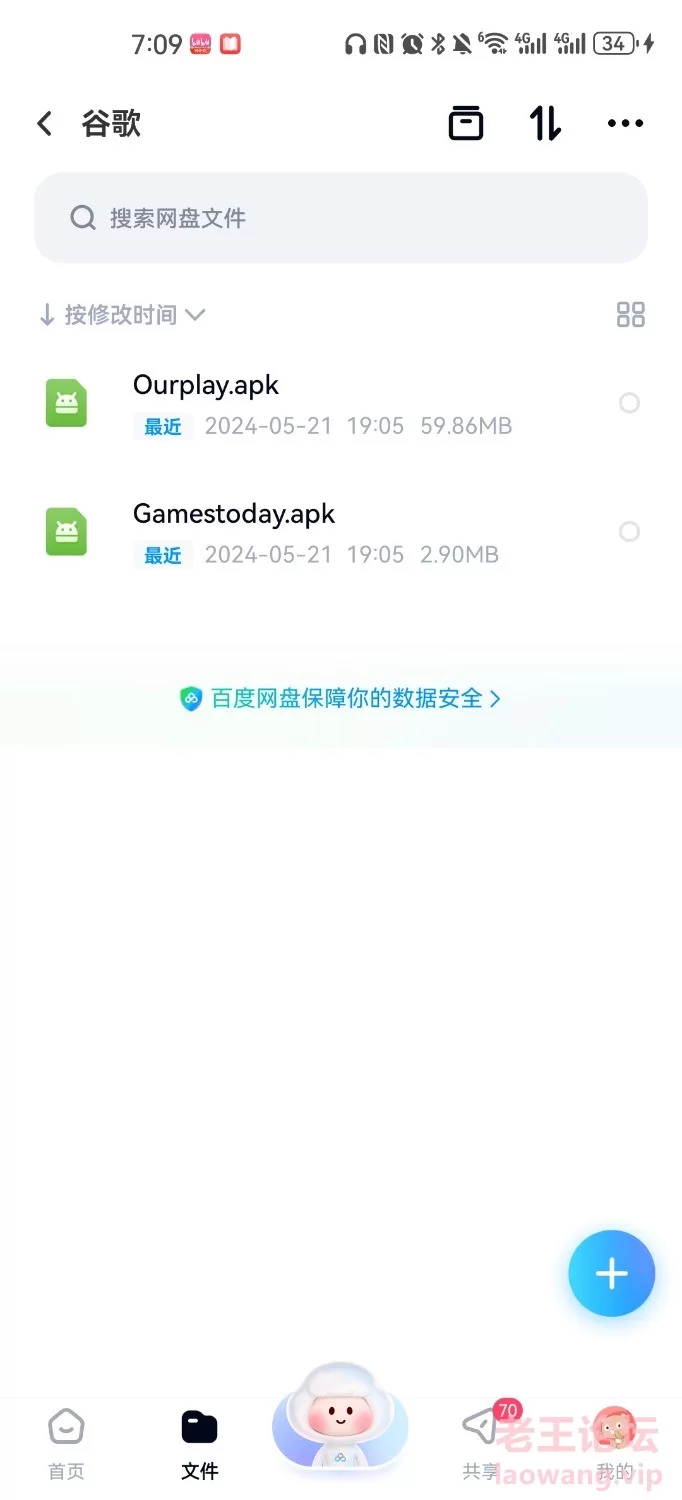Switch to the 共享 tab
Screen dimensions: 682x1500
[482, 1444]
